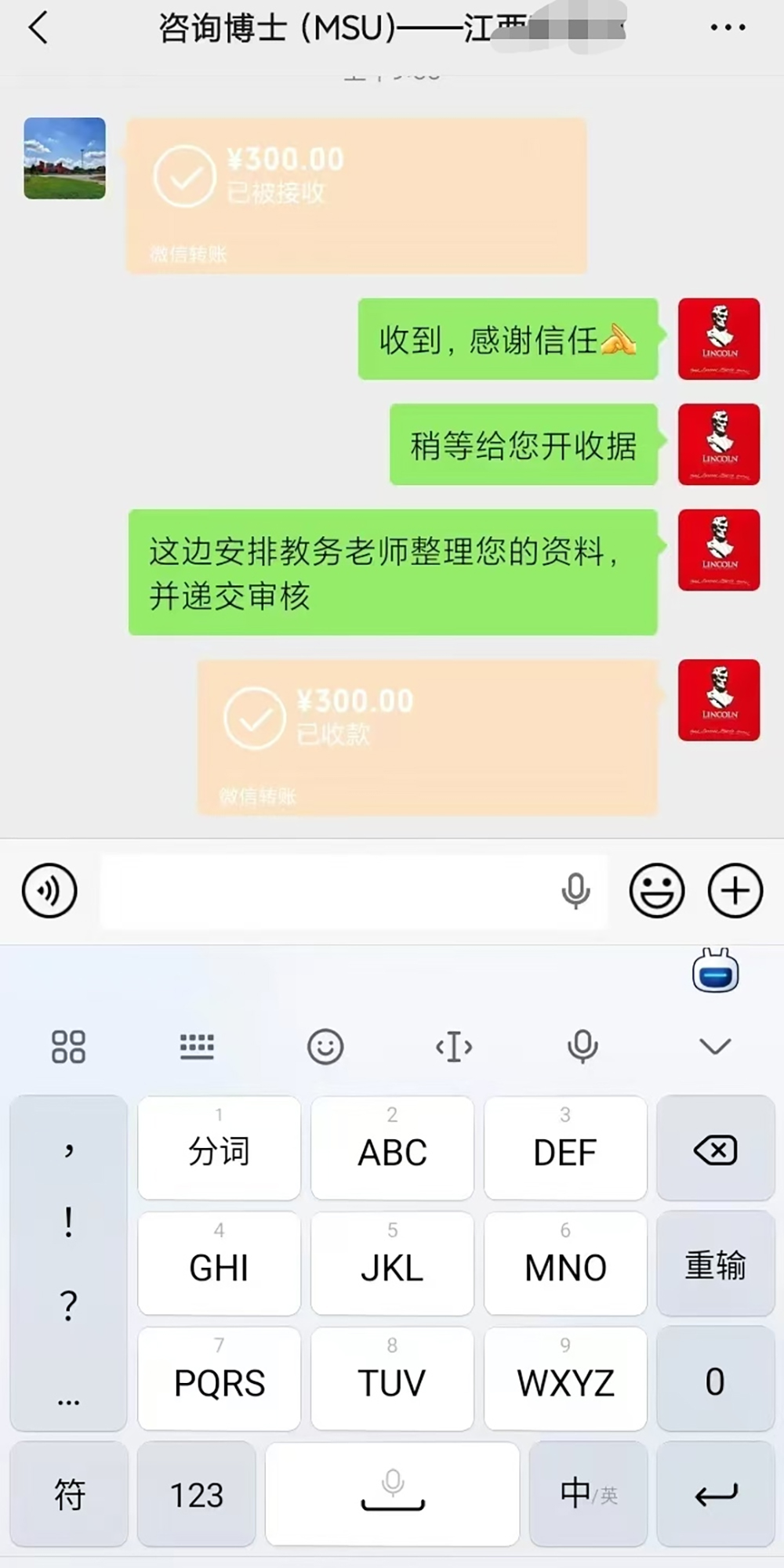
Task: Tap the 重输 re-enter key
Action: pyautogui.click(x=715, y=1265)
